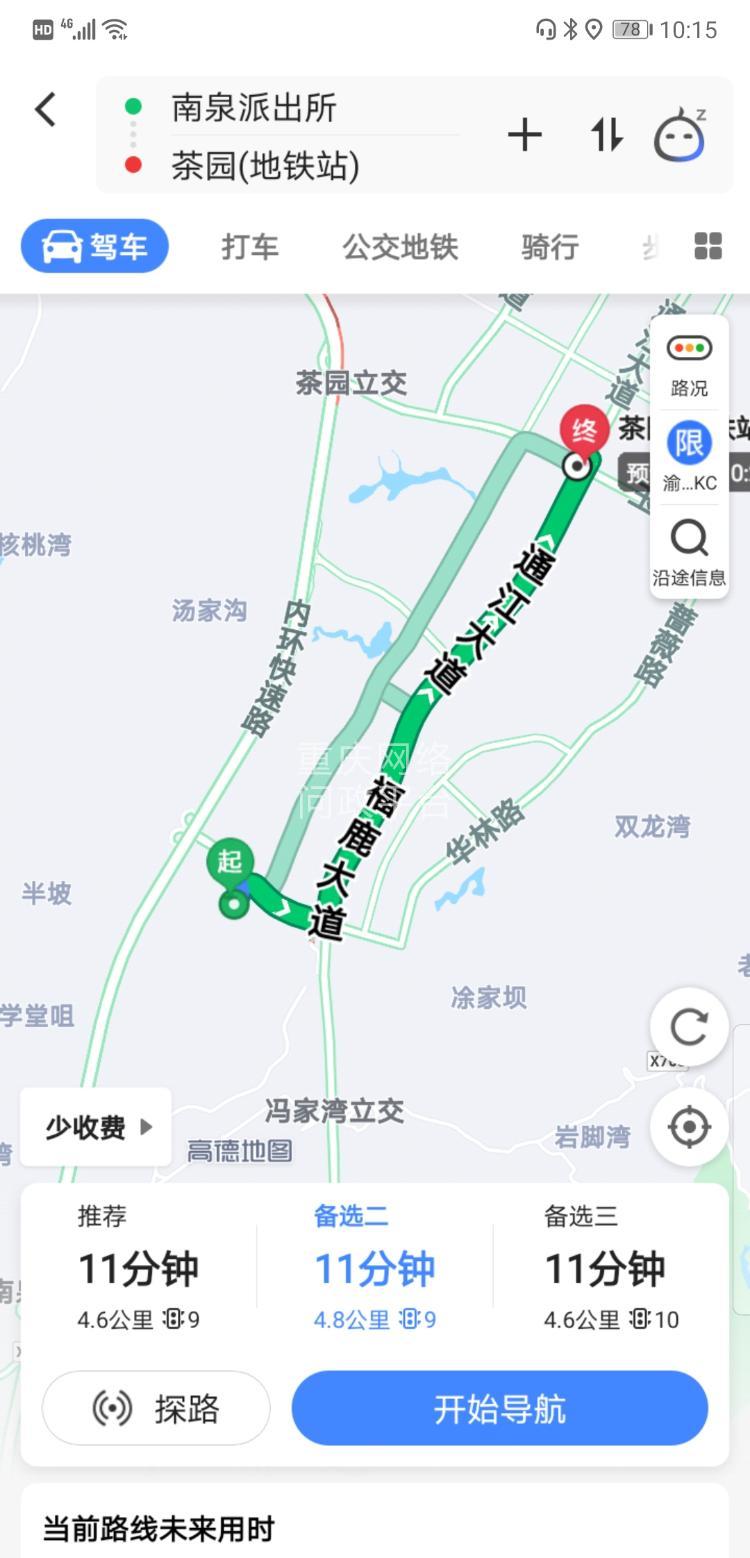Viewport: 750px width, 1558px height.
Task: Switch to the 公交地铁 tab
Action: (x=400, y=247)
